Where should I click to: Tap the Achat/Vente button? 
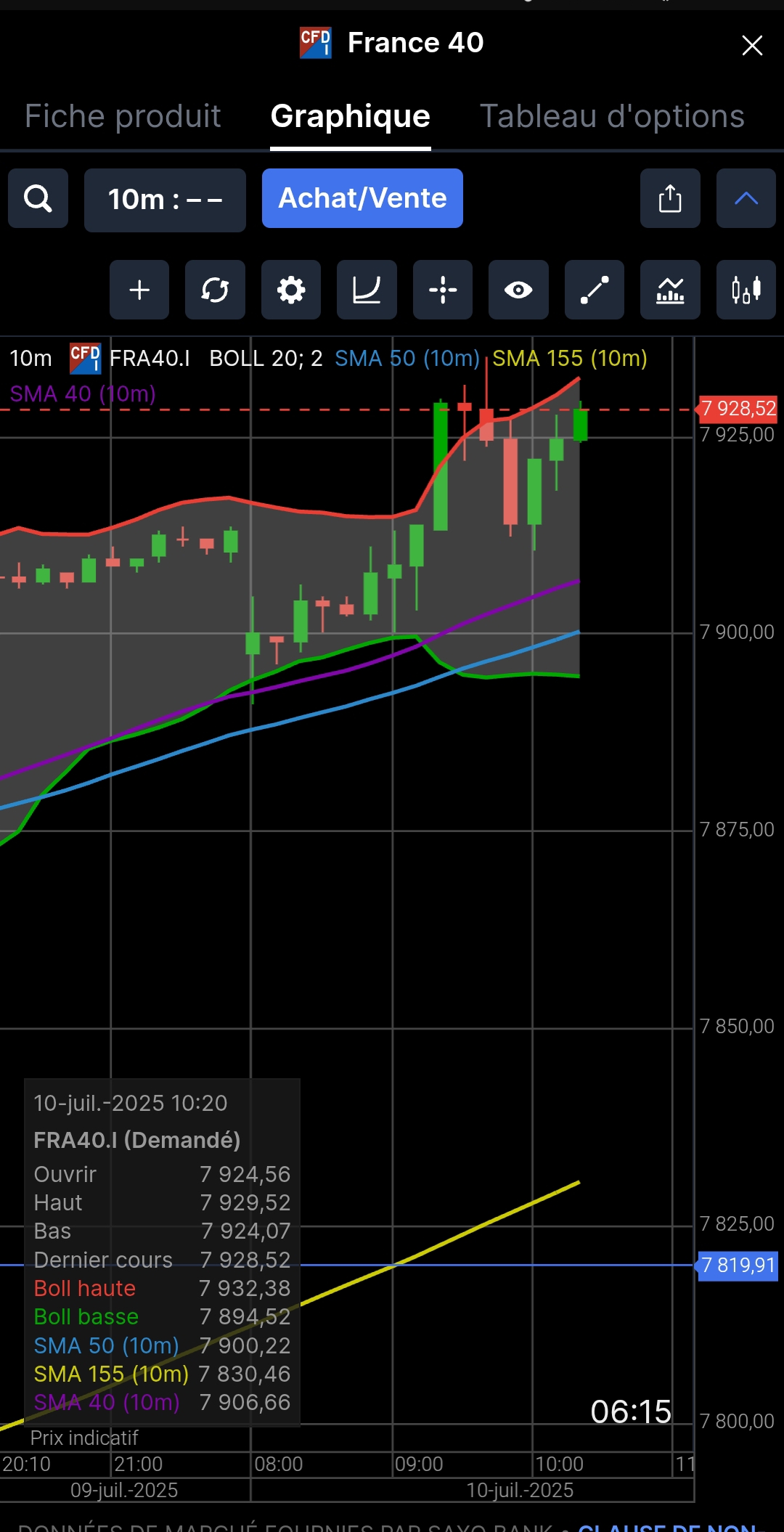tap(362, 198)
